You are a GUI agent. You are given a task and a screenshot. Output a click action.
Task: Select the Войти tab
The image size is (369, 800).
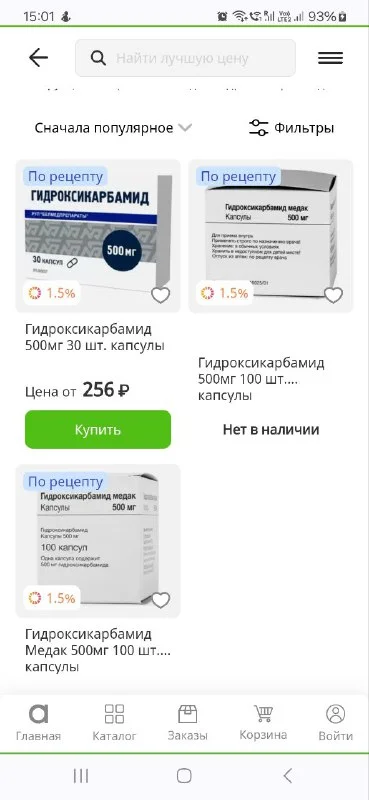pyautogui.click(x=335, y=722)
